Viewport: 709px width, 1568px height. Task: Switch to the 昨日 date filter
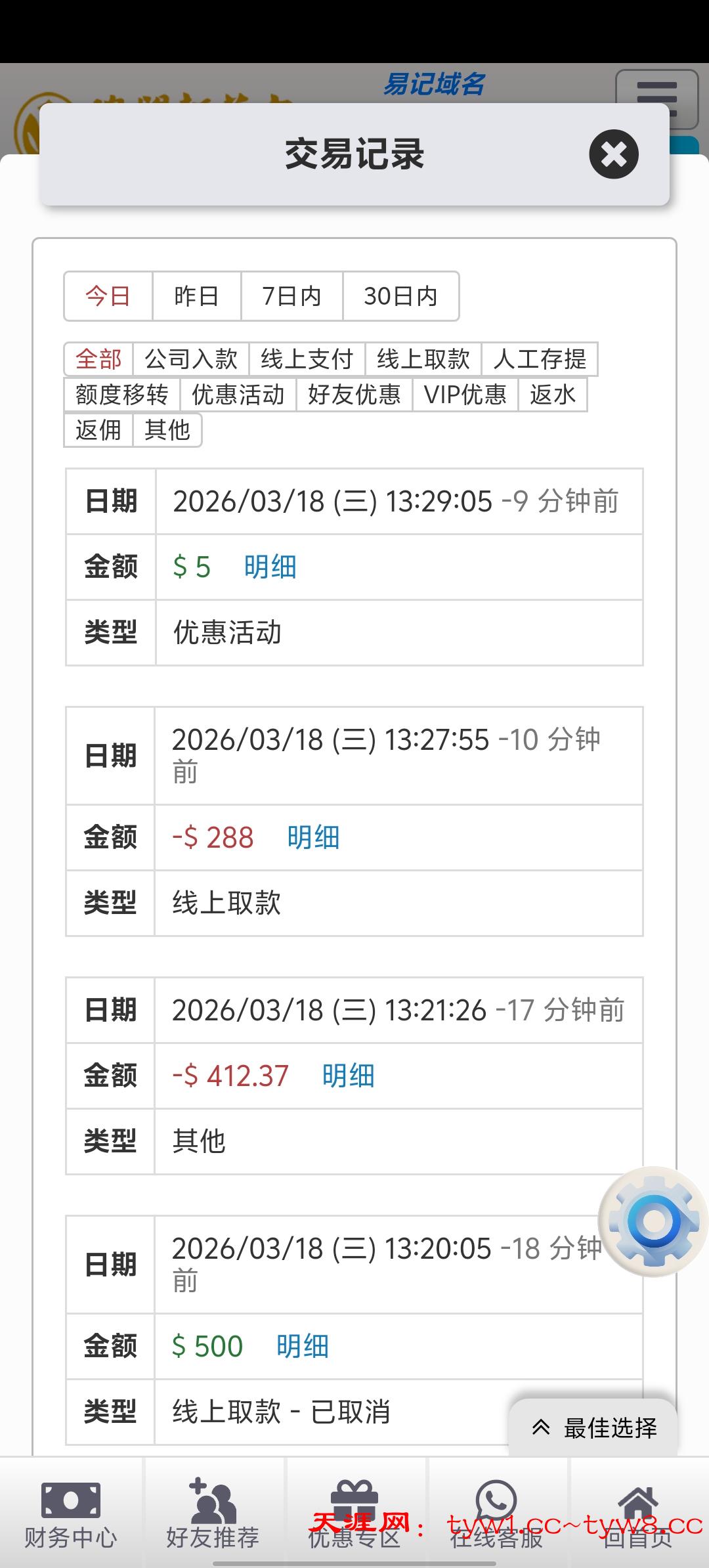coord(196,296)
